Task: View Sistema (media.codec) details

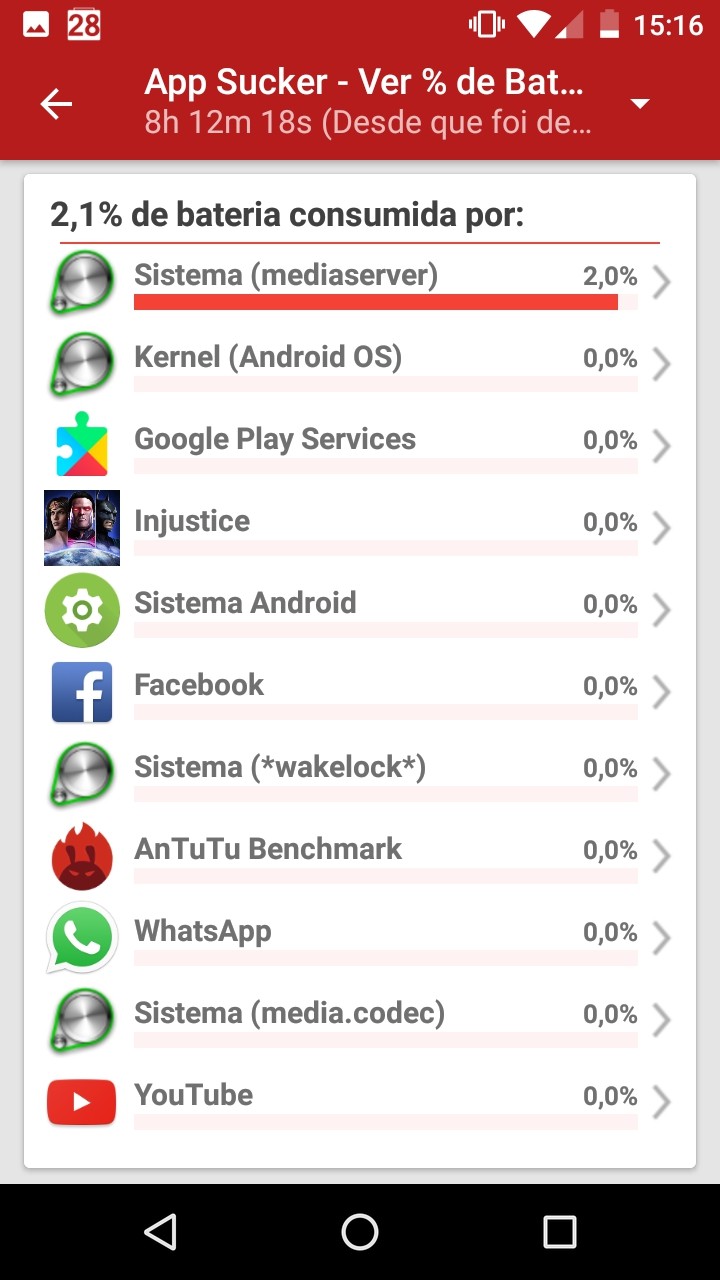Action: tap(360, 1022)
